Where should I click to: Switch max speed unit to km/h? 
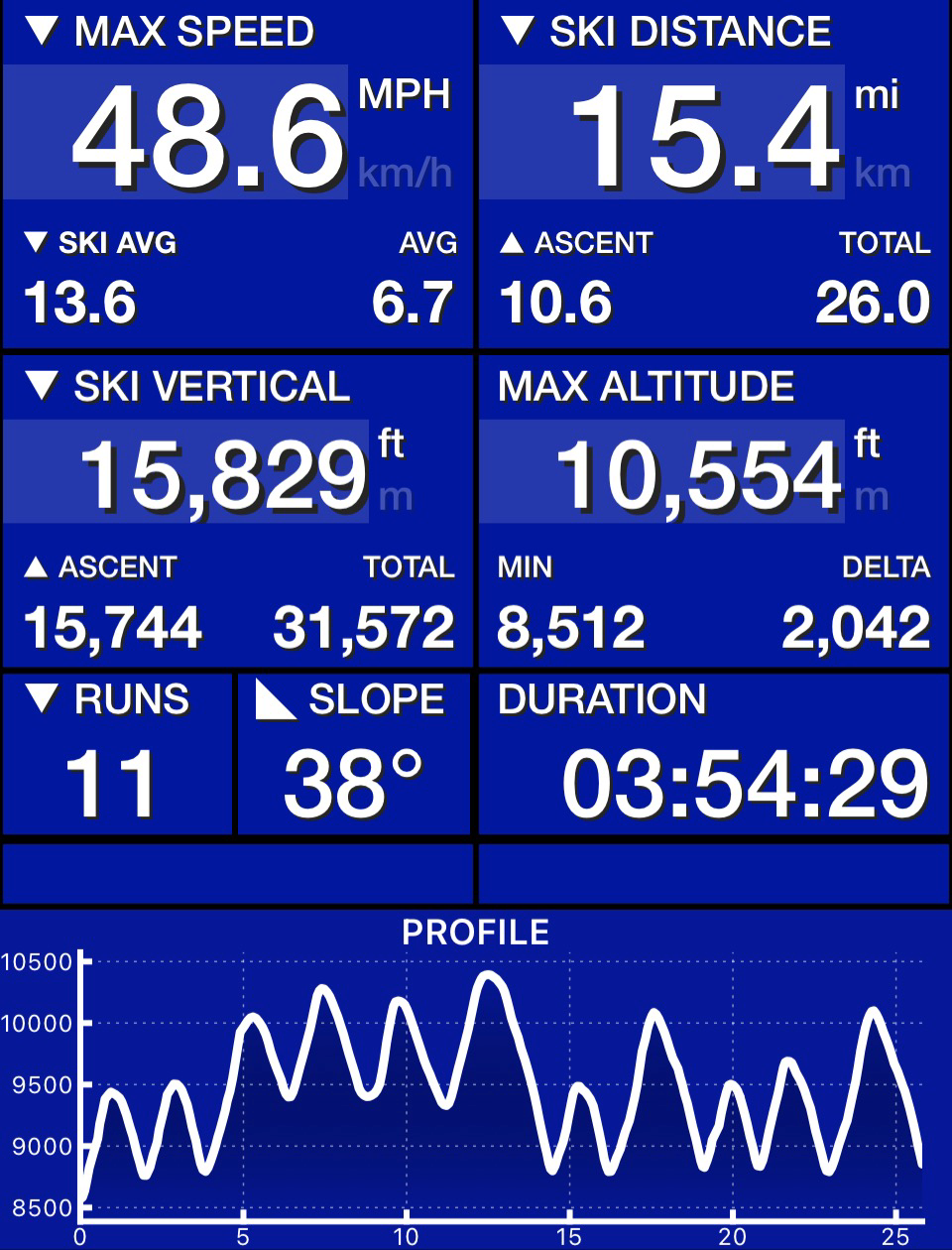(405, 174)
